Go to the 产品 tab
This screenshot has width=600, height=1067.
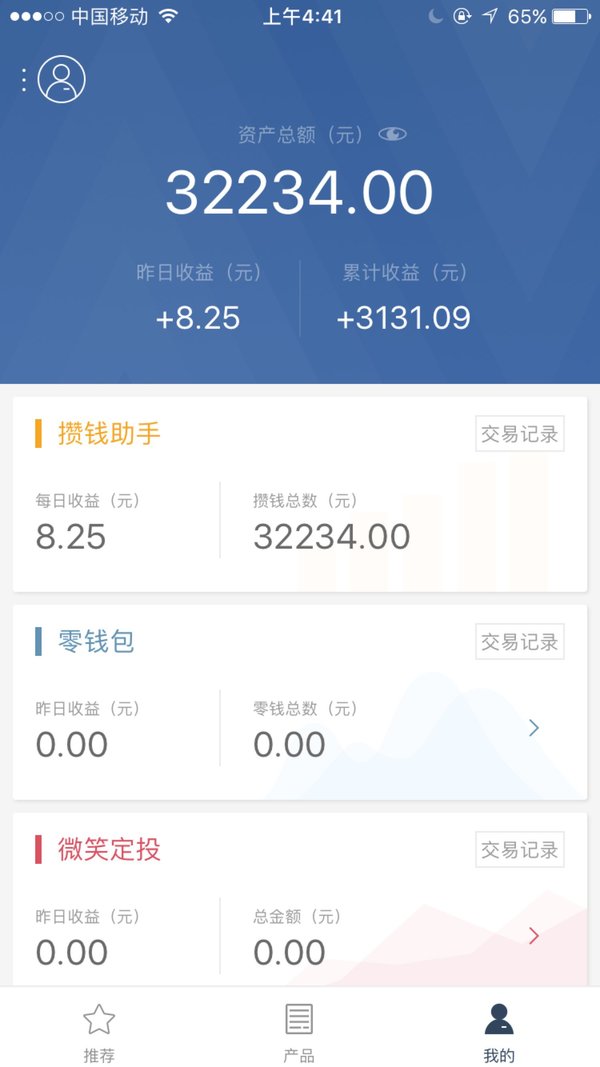(299, 1032)
